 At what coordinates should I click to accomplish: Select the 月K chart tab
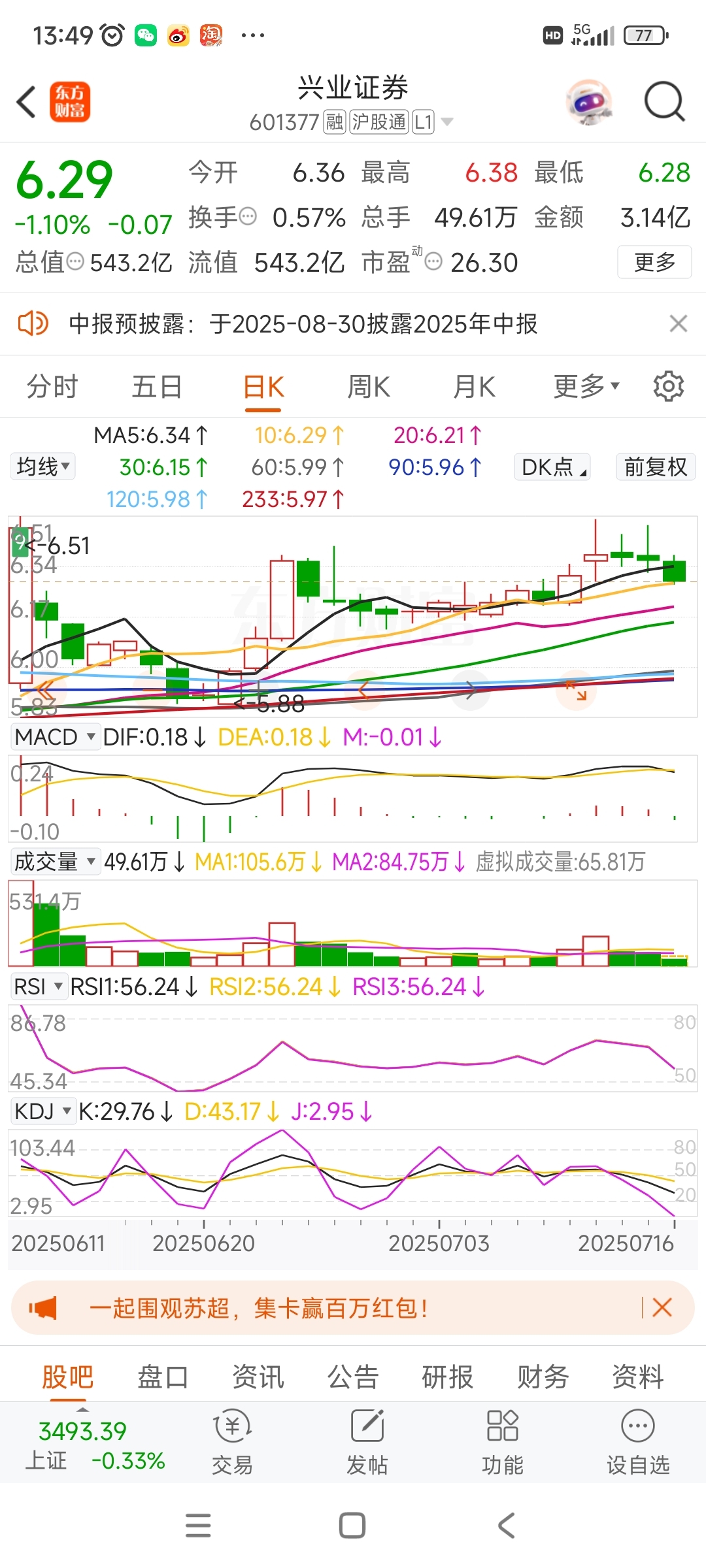point(474,387)
